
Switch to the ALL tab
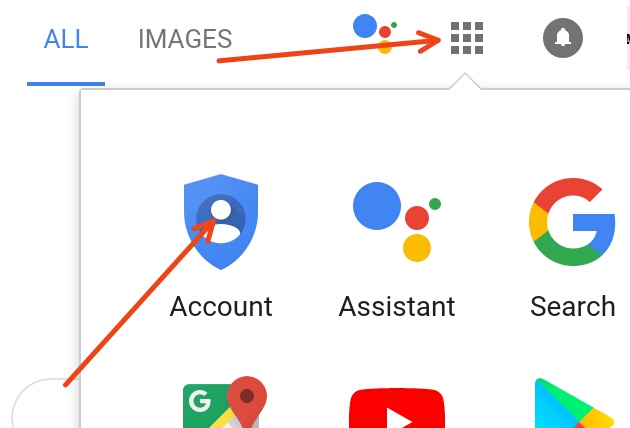[x=66, y=40]
